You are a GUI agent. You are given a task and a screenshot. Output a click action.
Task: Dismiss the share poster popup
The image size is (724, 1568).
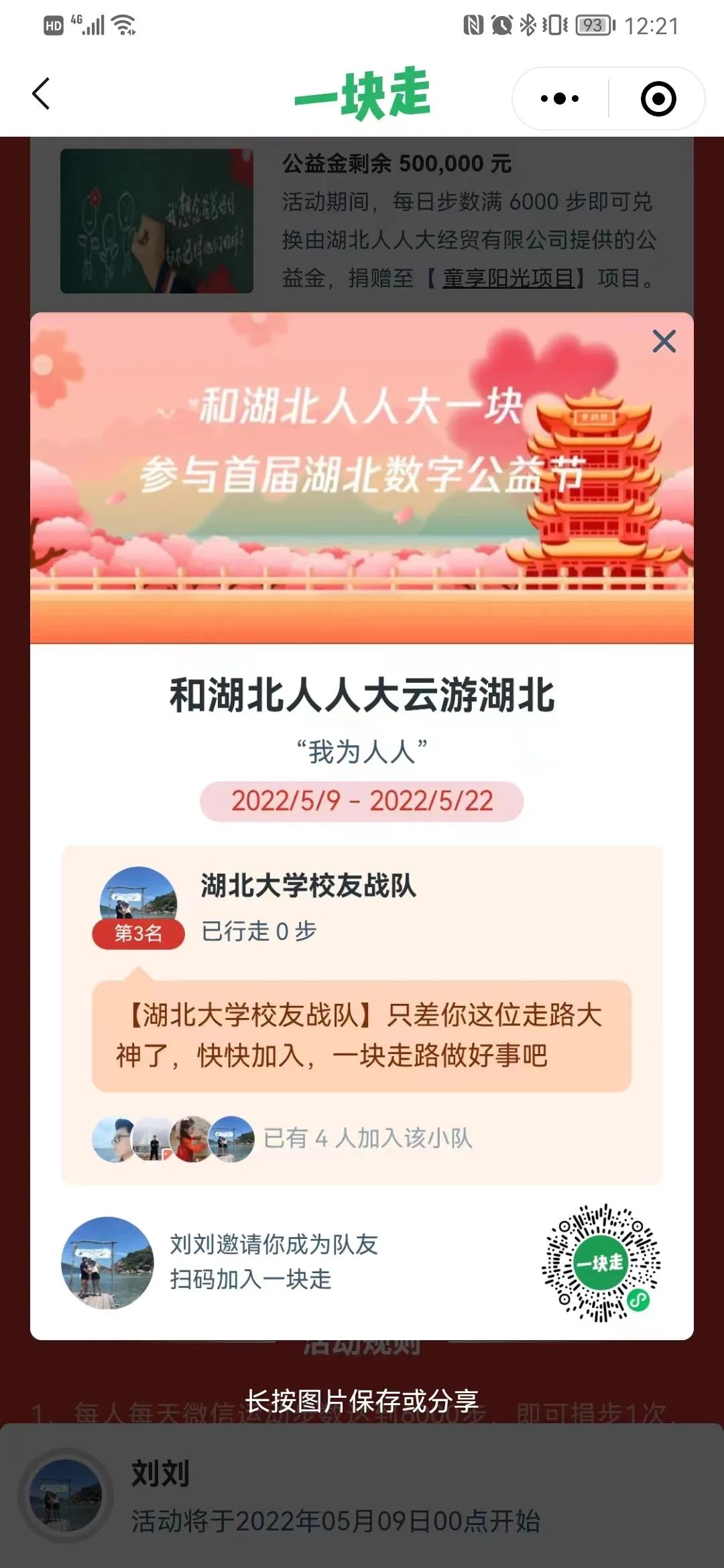click(x=664, y=342)
